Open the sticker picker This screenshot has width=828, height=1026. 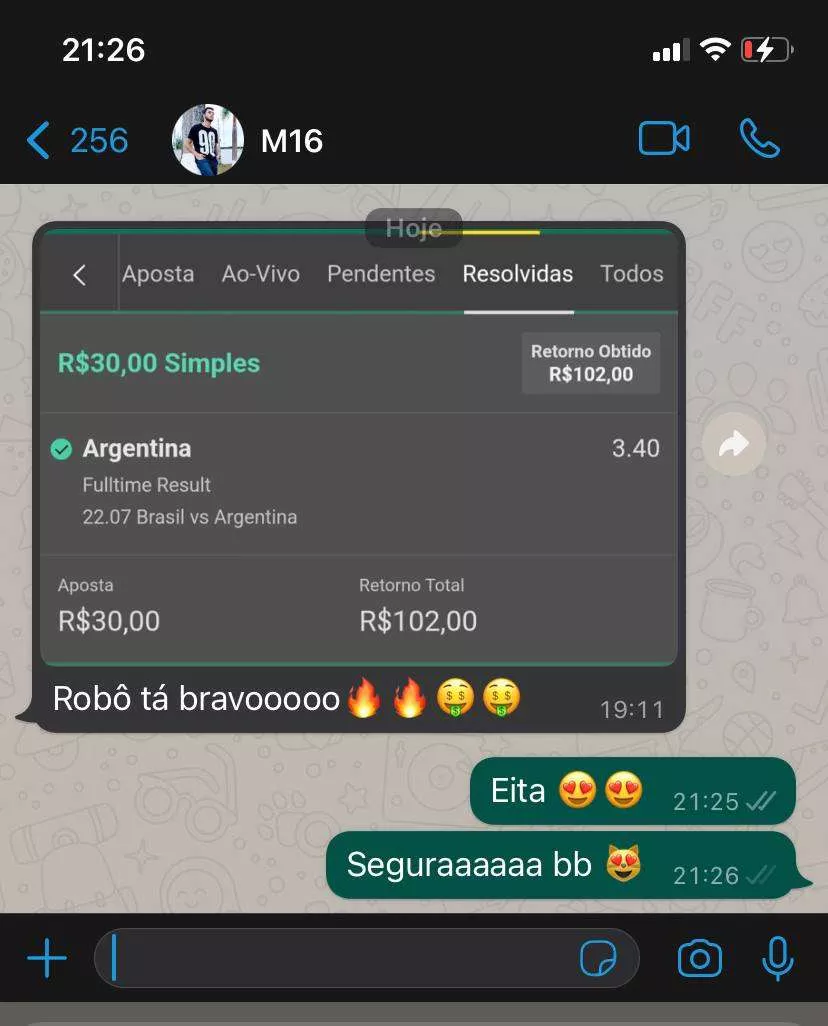coord(598,960)
